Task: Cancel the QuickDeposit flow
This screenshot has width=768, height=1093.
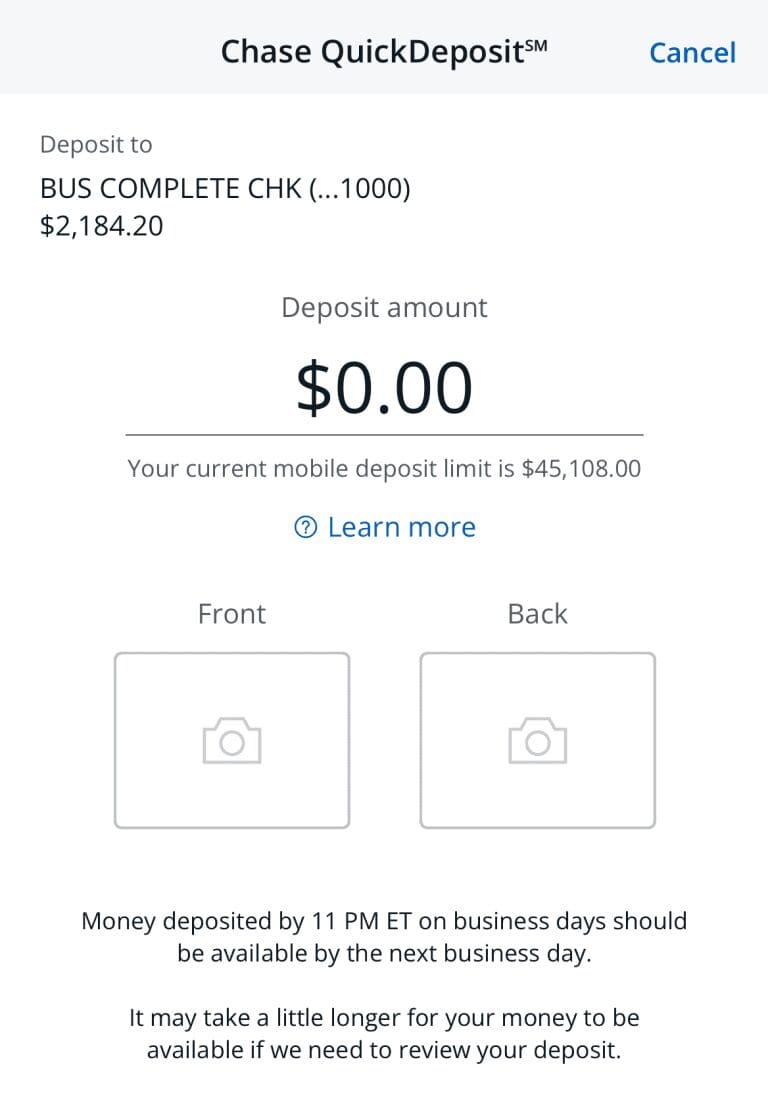Action: 692,53
